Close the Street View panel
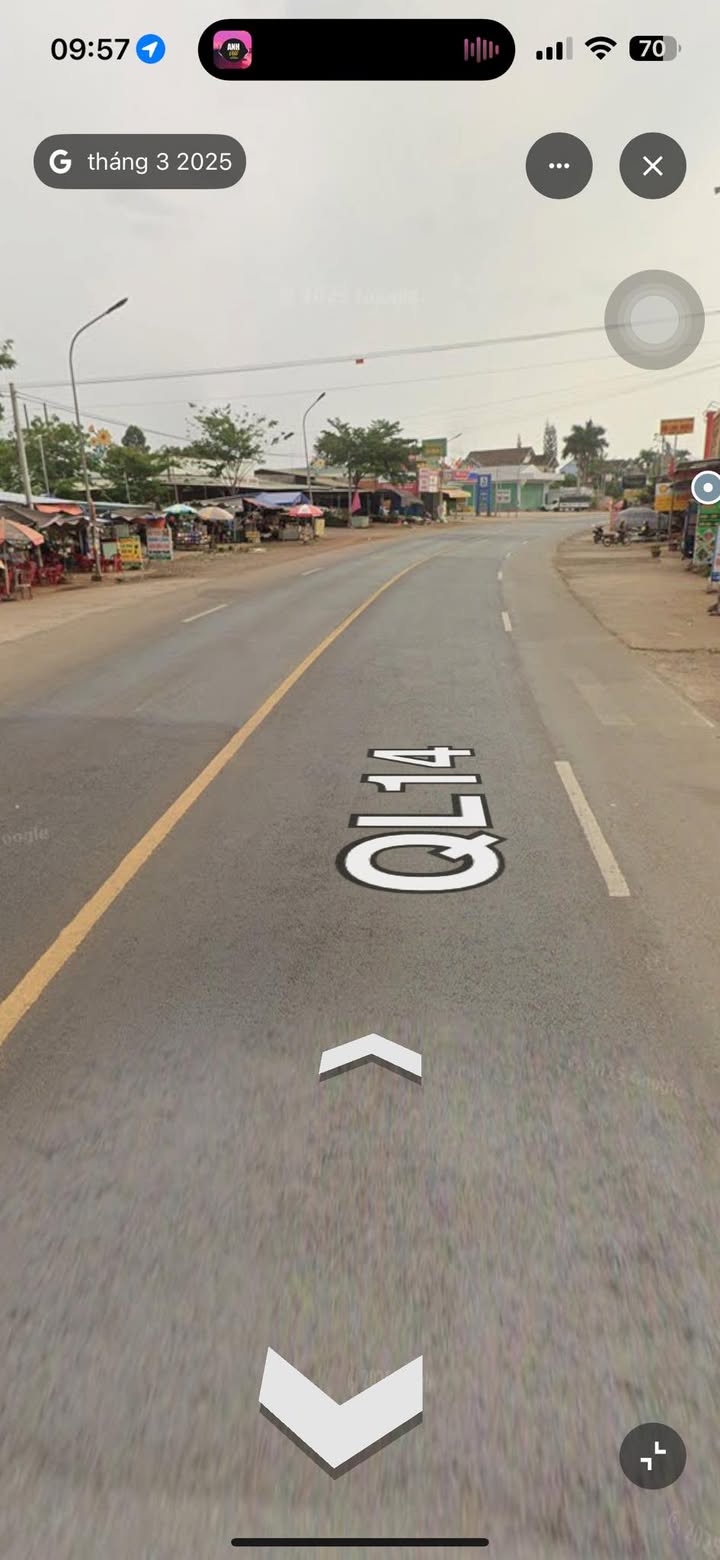Image resolution: width=720 pixels, height=1560 pixels. 652,166
